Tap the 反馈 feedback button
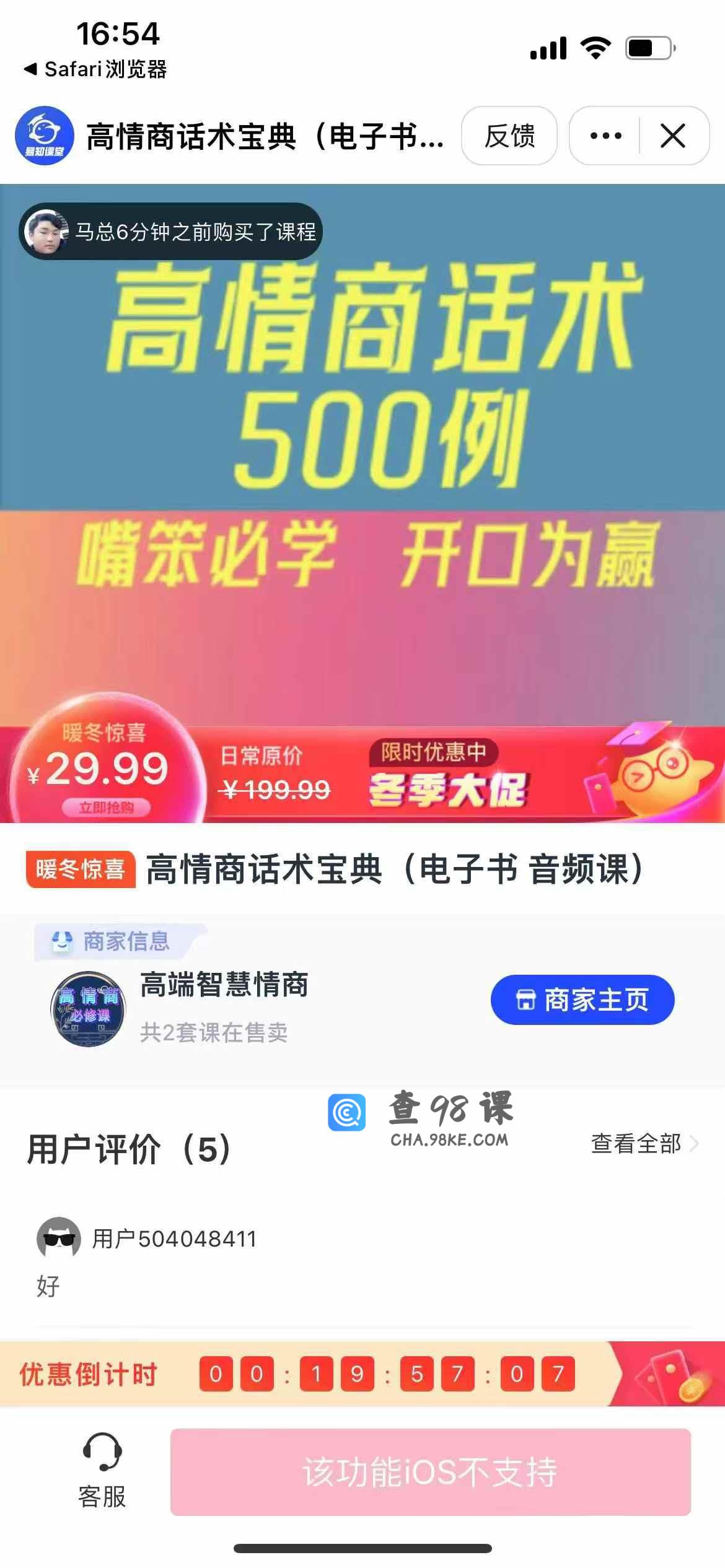This screenshot has height=1568, width=725. pyautogui.click(x=509, y=136)
